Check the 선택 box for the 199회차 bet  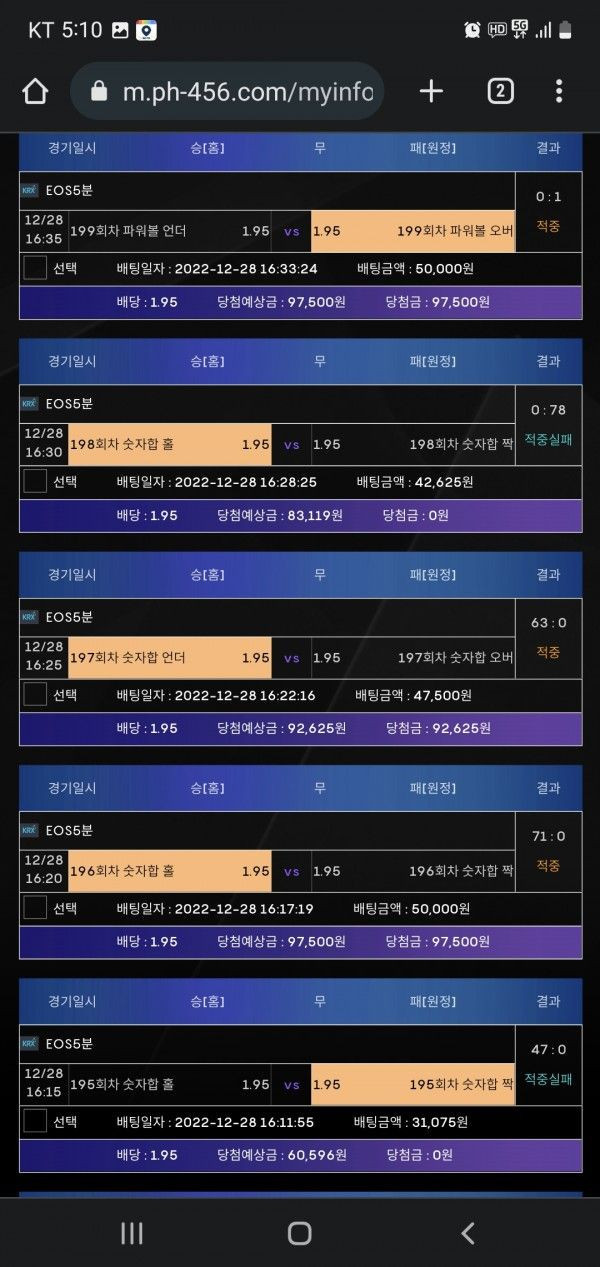tap(35, 268)
